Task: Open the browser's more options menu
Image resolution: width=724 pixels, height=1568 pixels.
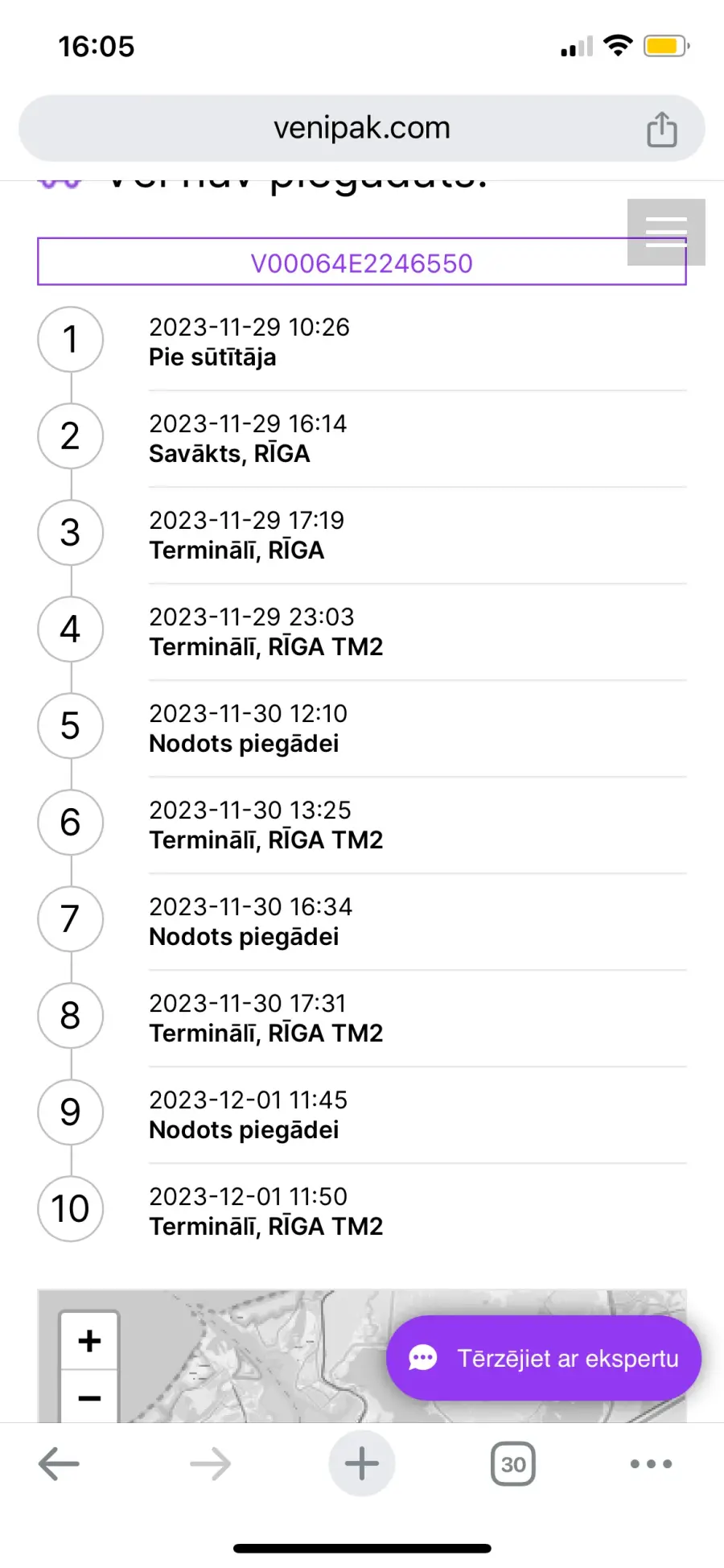Action: coord(652,1463)
